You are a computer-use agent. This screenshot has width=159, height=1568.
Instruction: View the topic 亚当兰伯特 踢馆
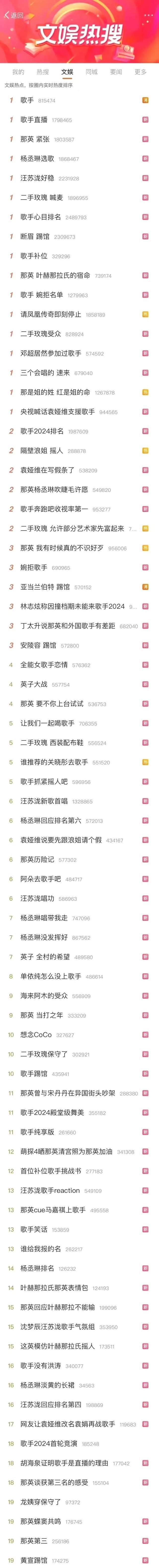click(x=44, y=587)
